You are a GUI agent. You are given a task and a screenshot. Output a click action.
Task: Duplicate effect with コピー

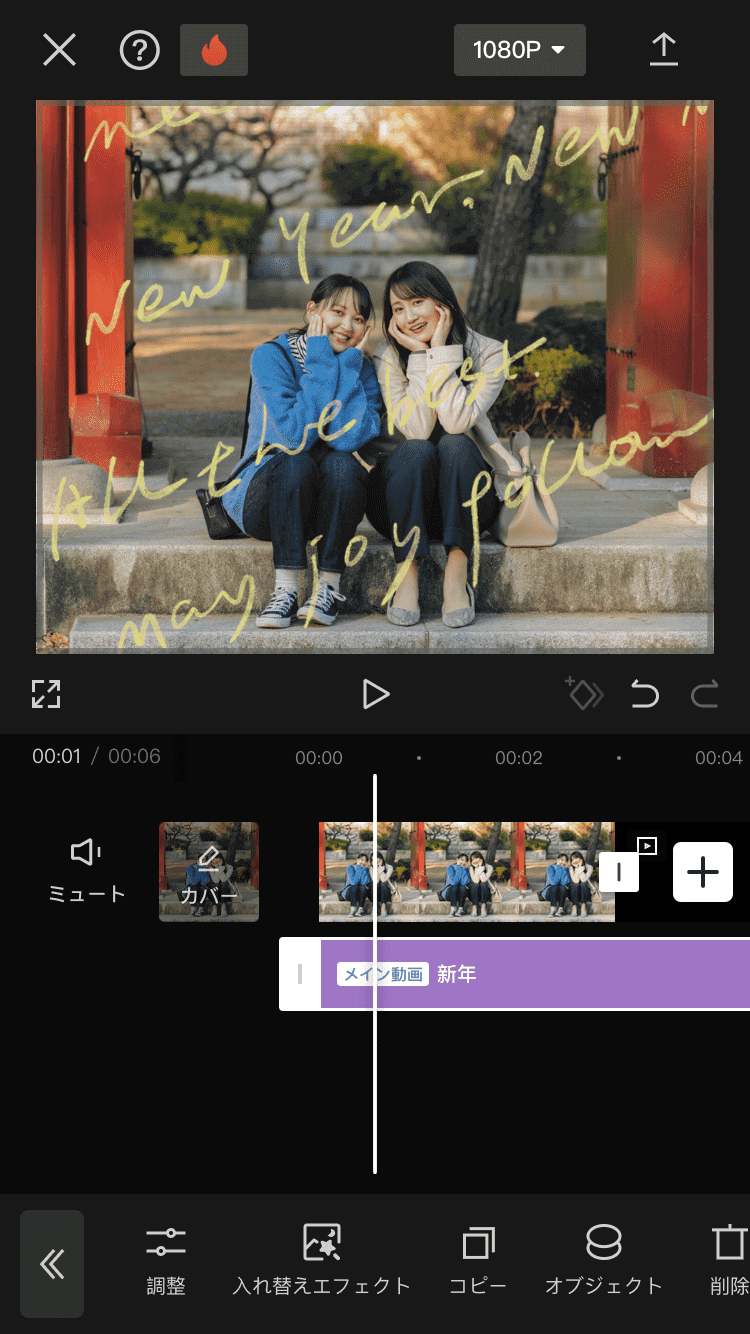click(478, 1260)
